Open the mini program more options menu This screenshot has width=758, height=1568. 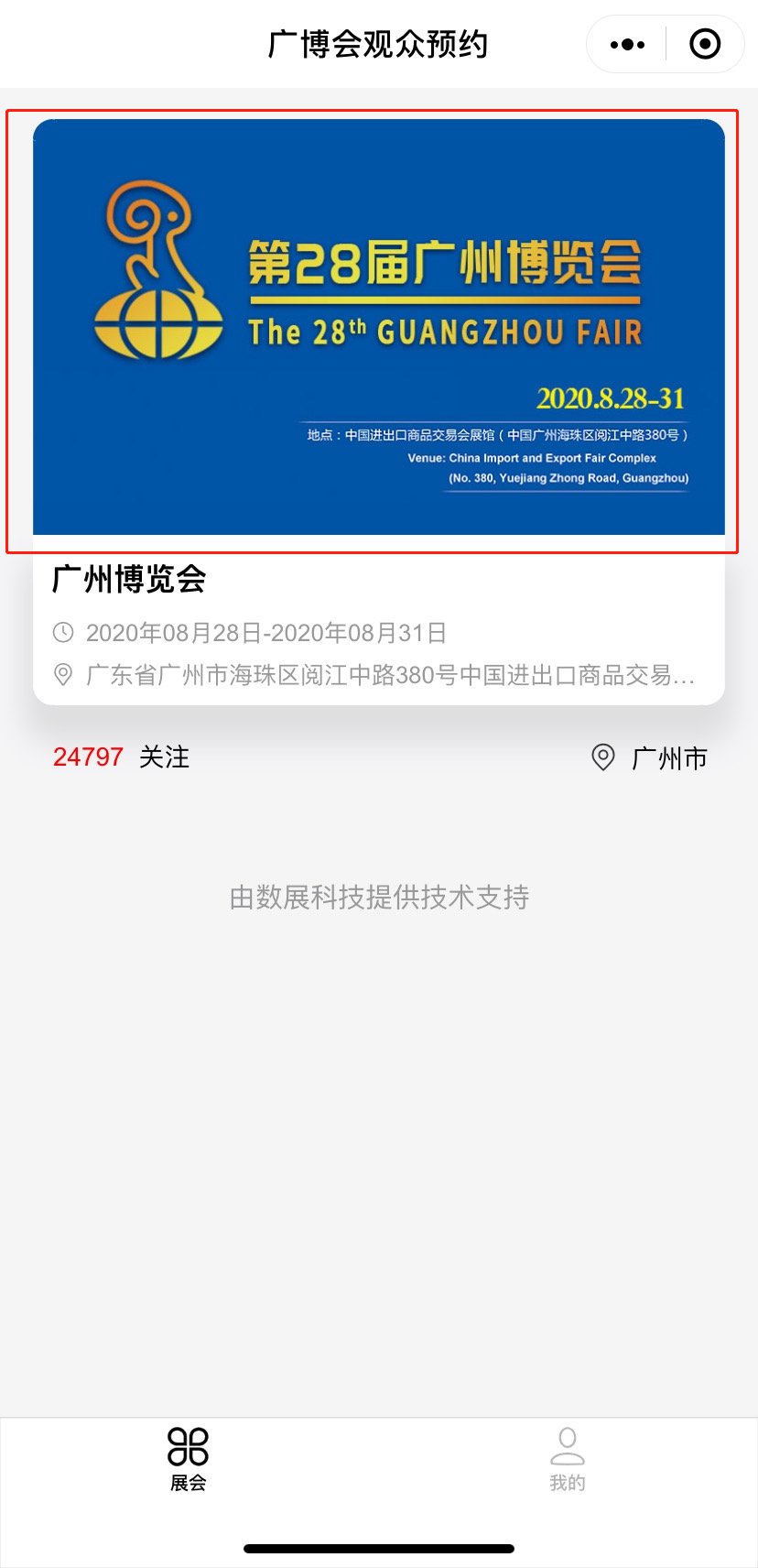point(627,45)
